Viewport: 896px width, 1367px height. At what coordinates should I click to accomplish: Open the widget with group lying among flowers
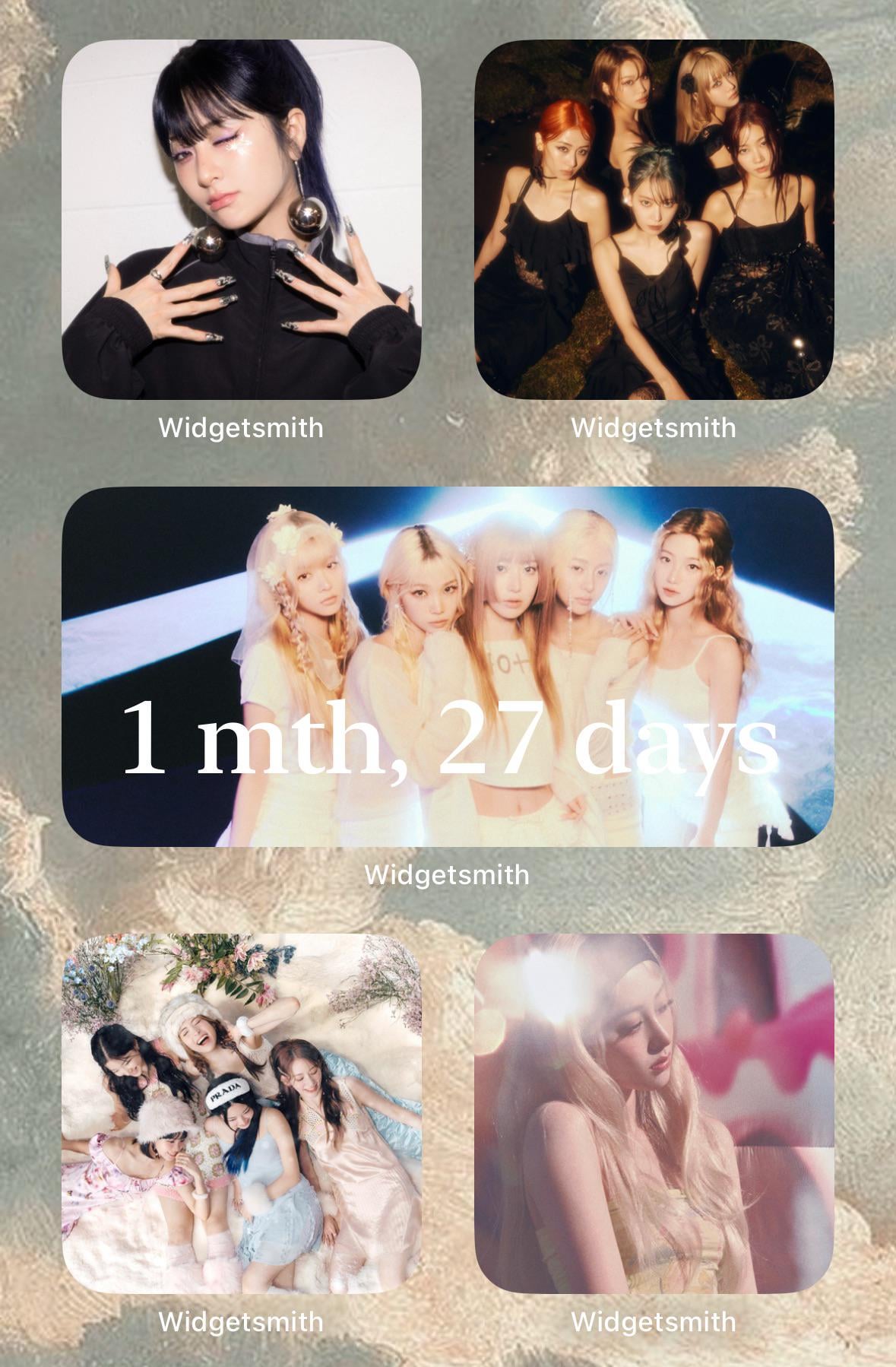(x=242, y=1113)
